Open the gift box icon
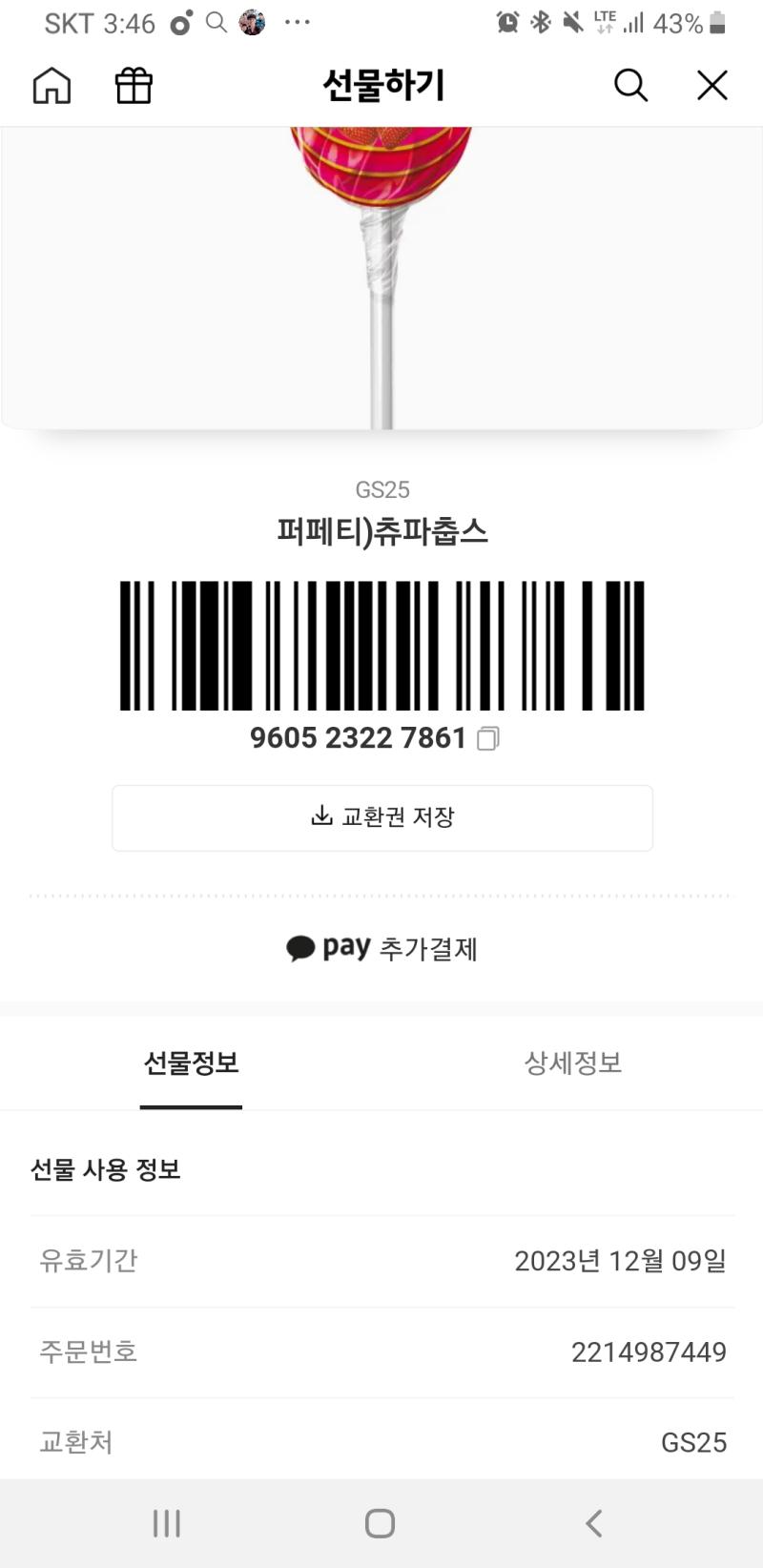The image size is (763, 1568). 134,86
